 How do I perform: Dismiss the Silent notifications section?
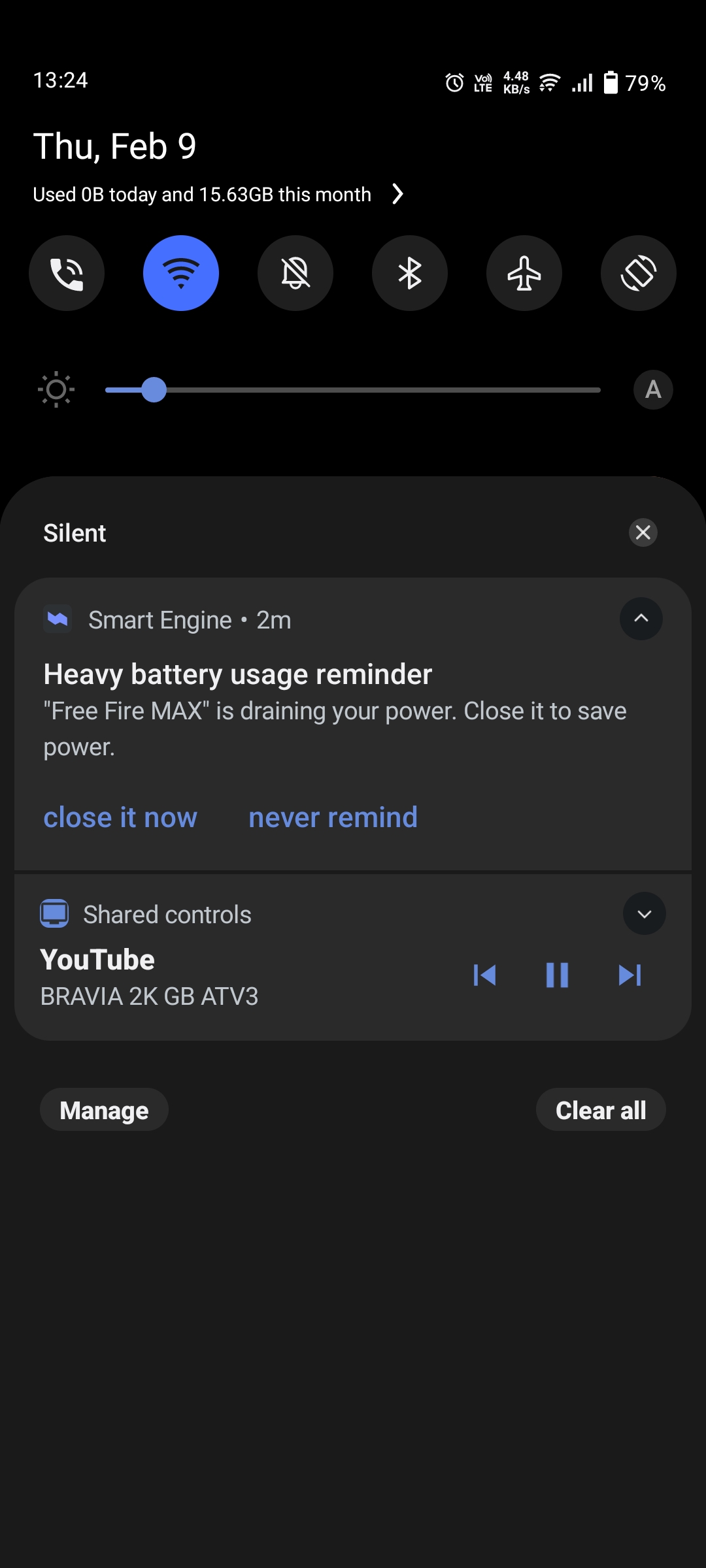click(643, 532)
